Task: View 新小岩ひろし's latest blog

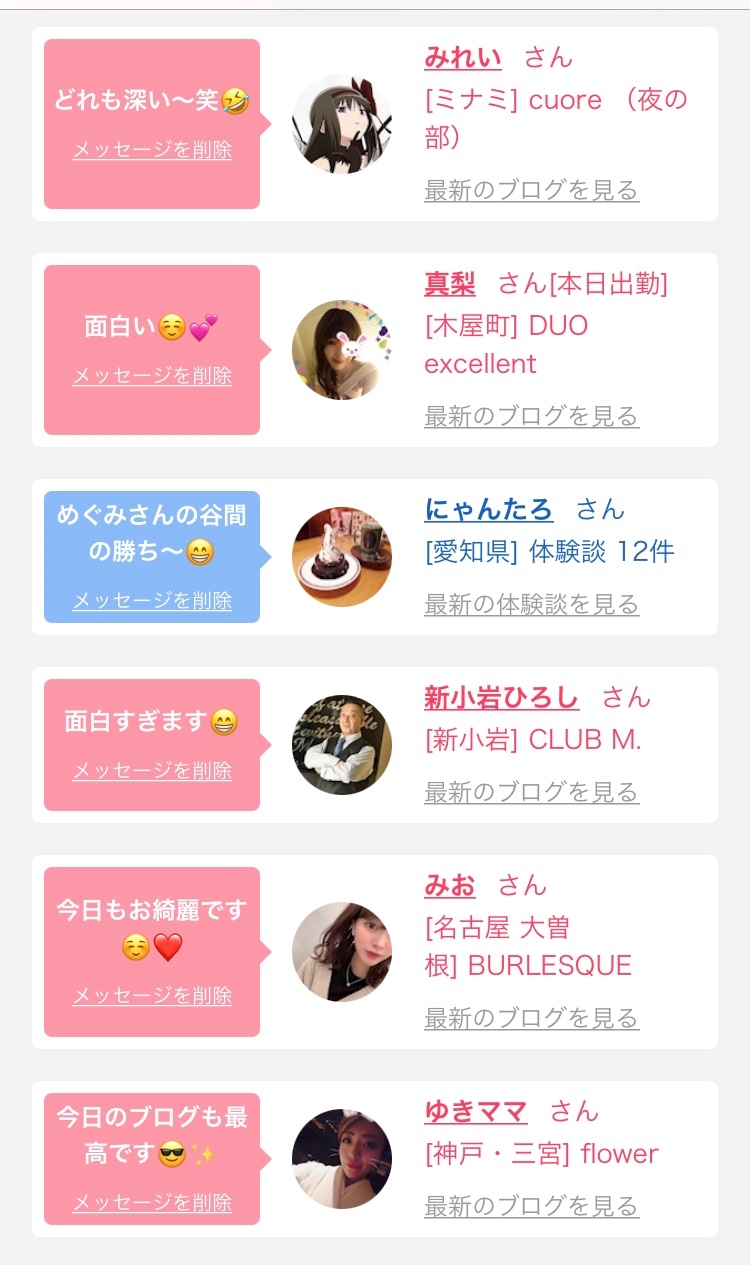Action: (531, 792)
